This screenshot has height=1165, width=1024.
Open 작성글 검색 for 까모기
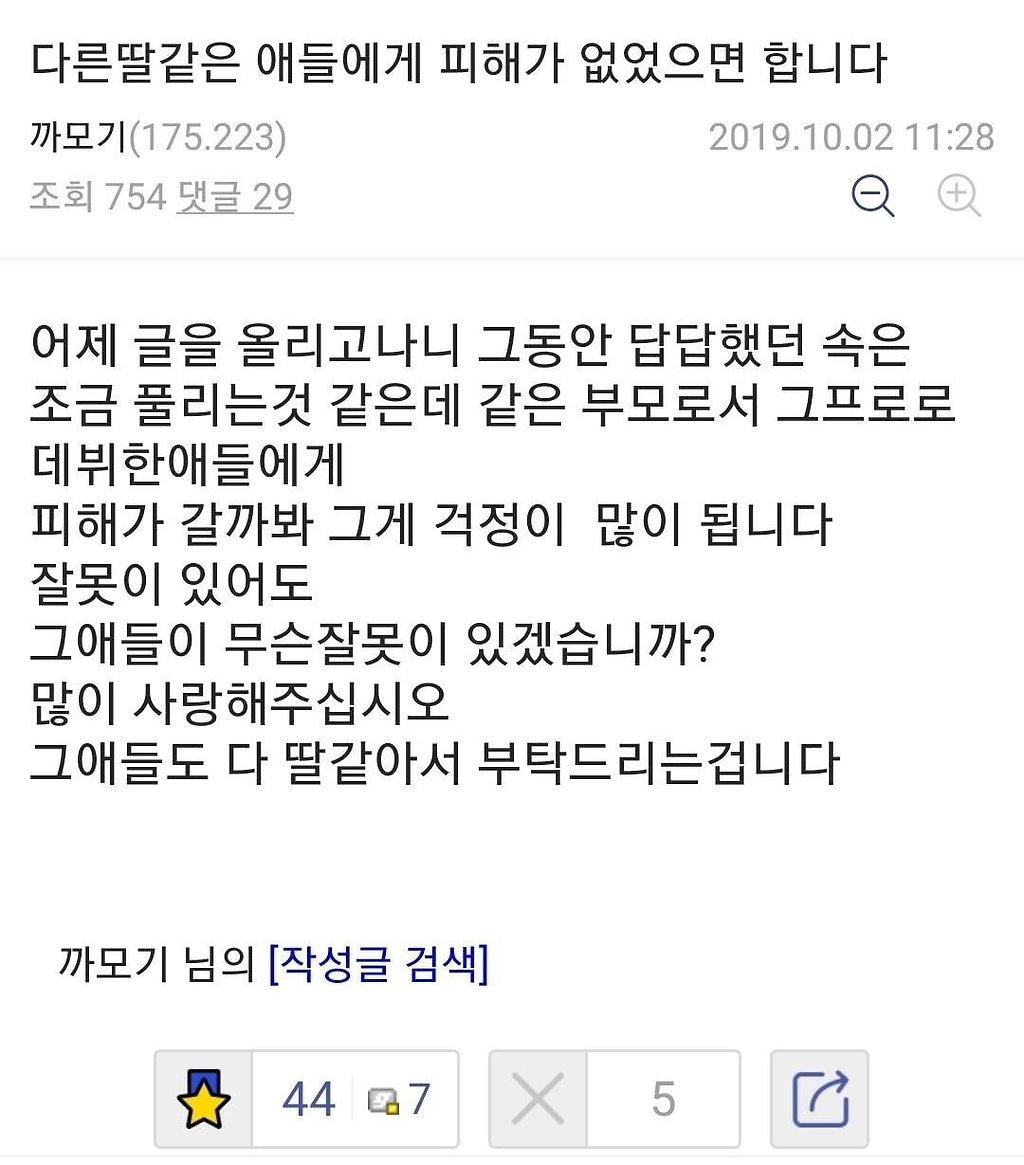[x=378, y=964]
